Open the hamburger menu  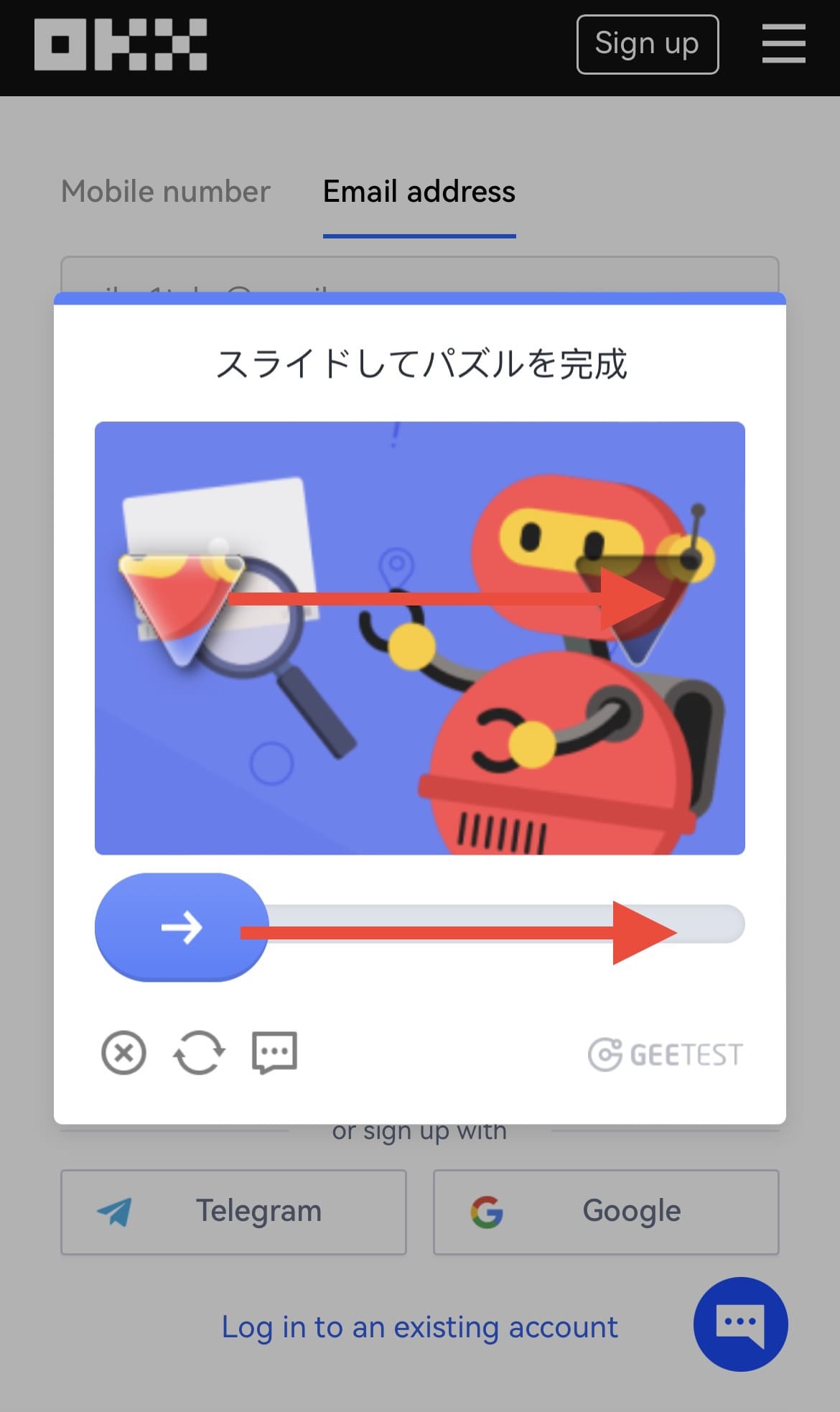[783, 43]
